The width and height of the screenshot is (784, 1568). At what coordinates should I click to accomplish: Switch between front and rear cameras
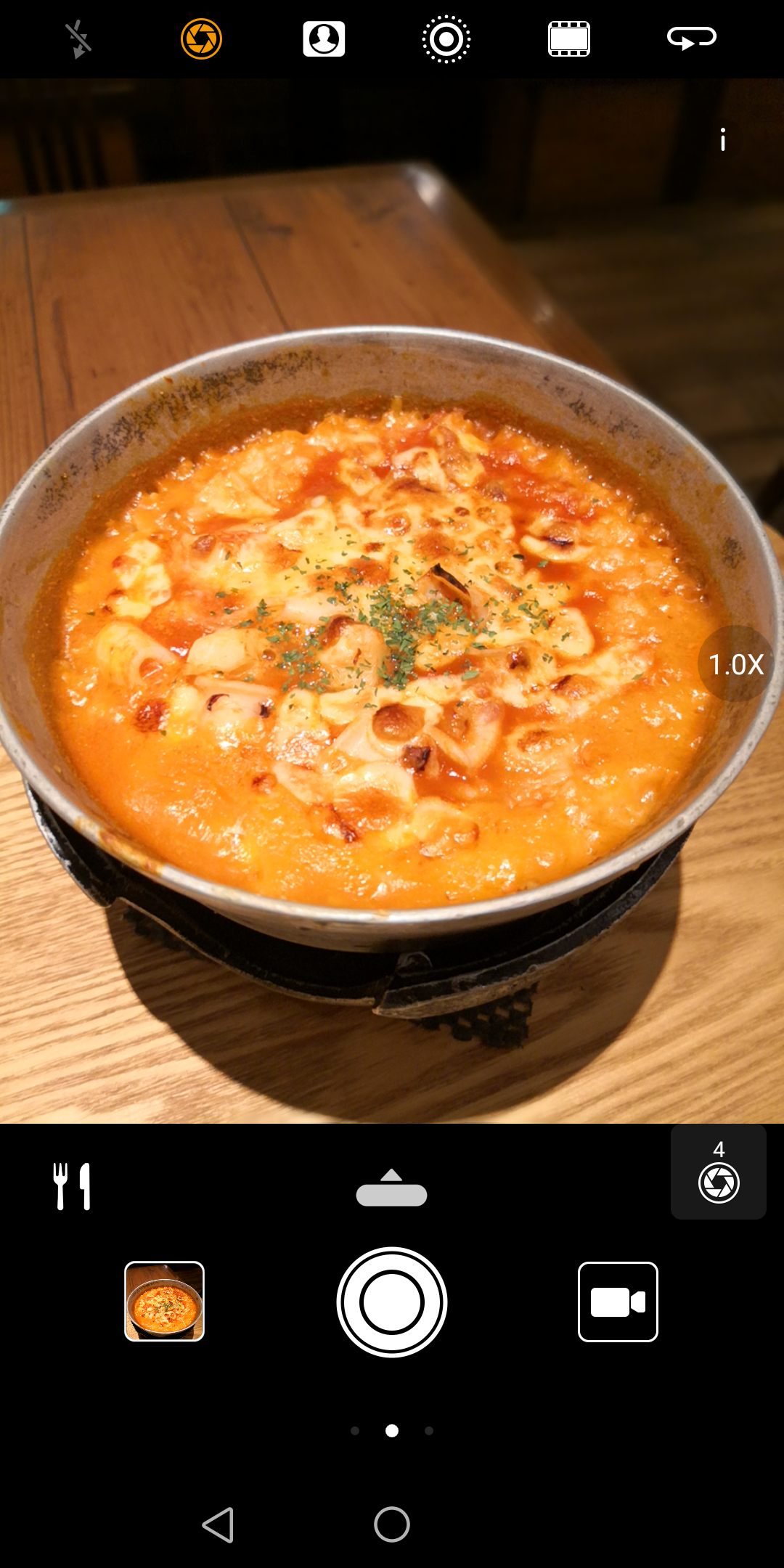[692, 39]
